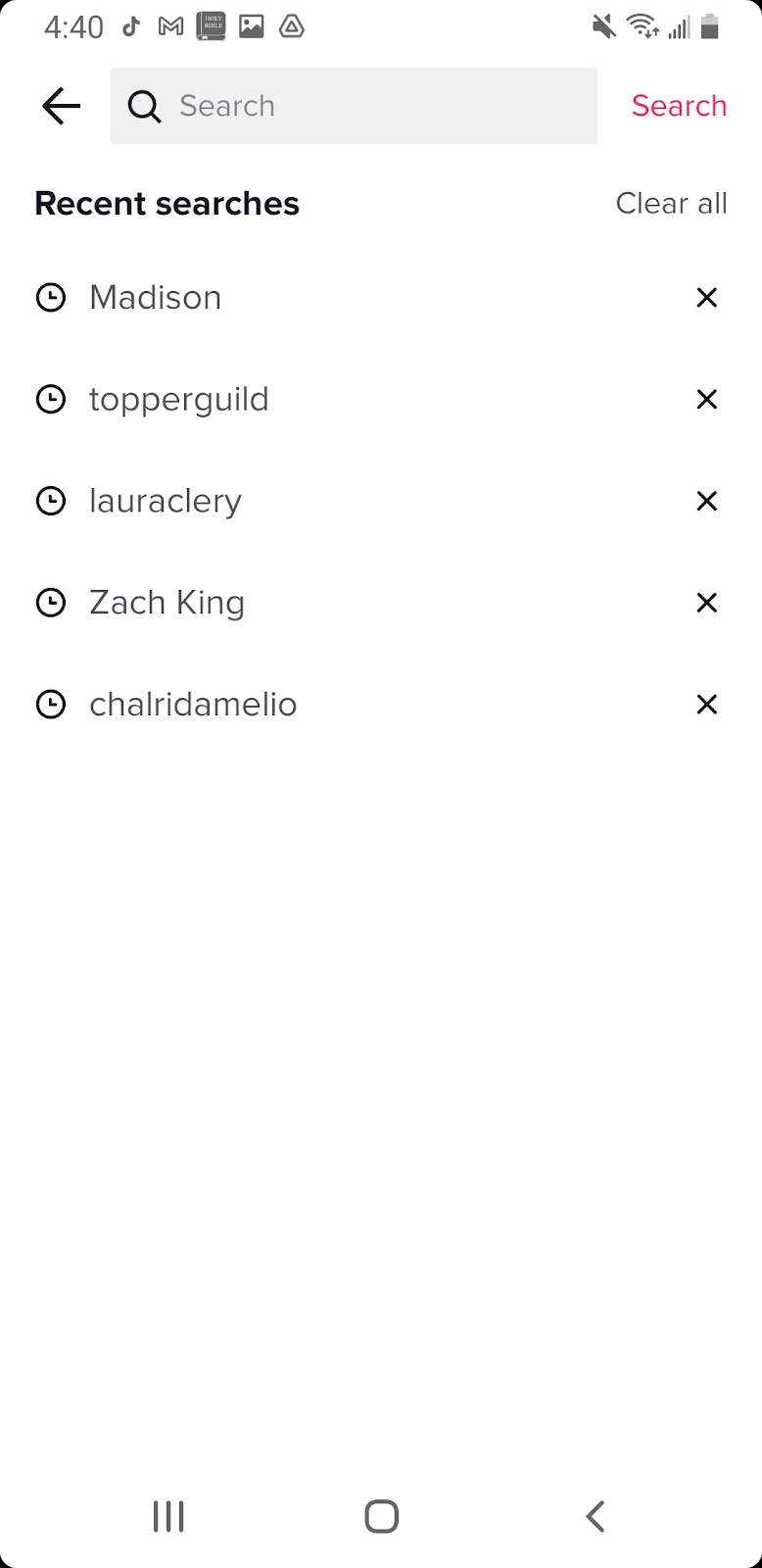This screenshot has width=762, height=1568.
Task: Remove Zach King from search history
Action: [x=706, y=603]
